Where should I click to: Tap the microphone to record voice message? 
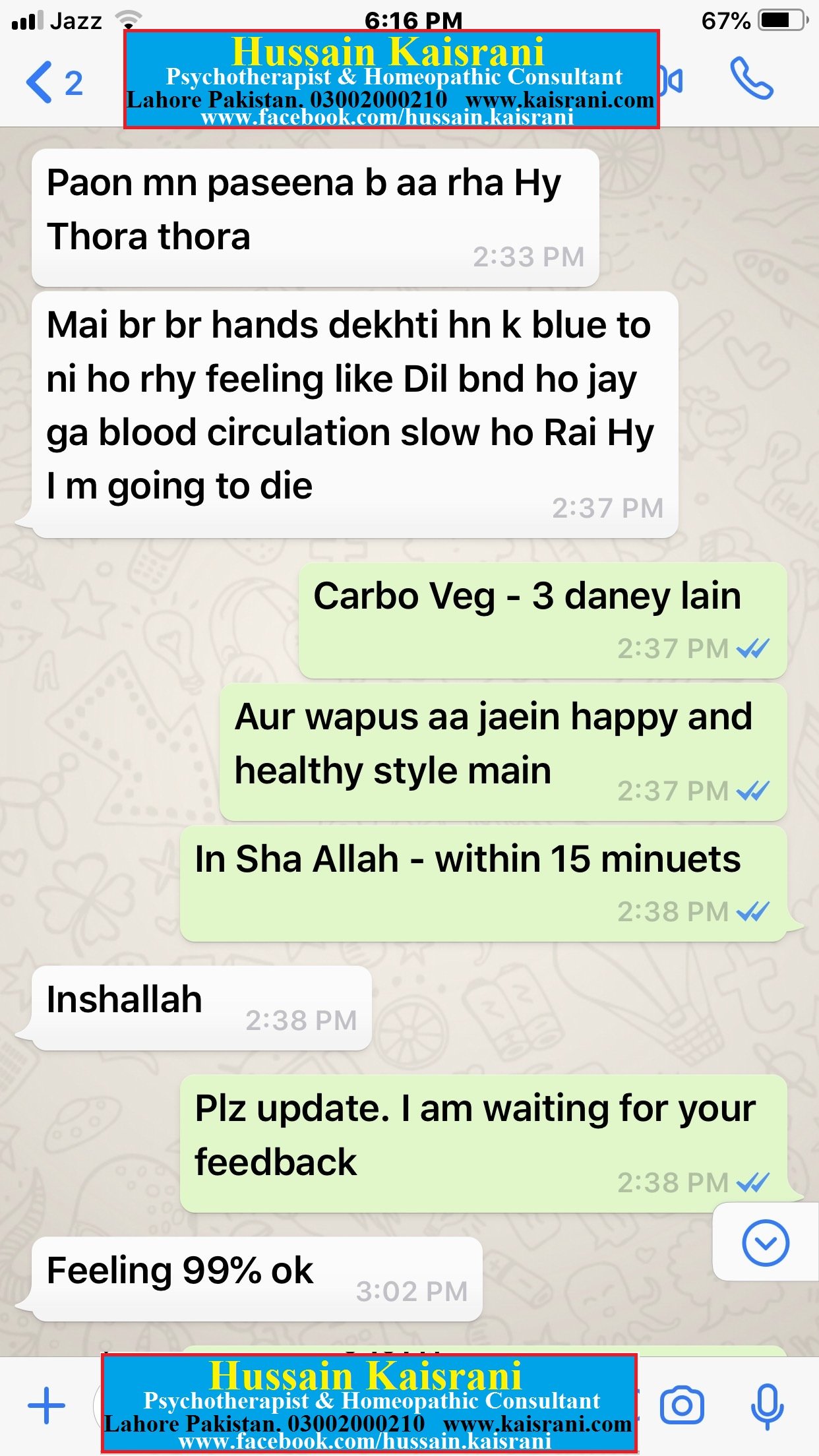(768, 1407)
